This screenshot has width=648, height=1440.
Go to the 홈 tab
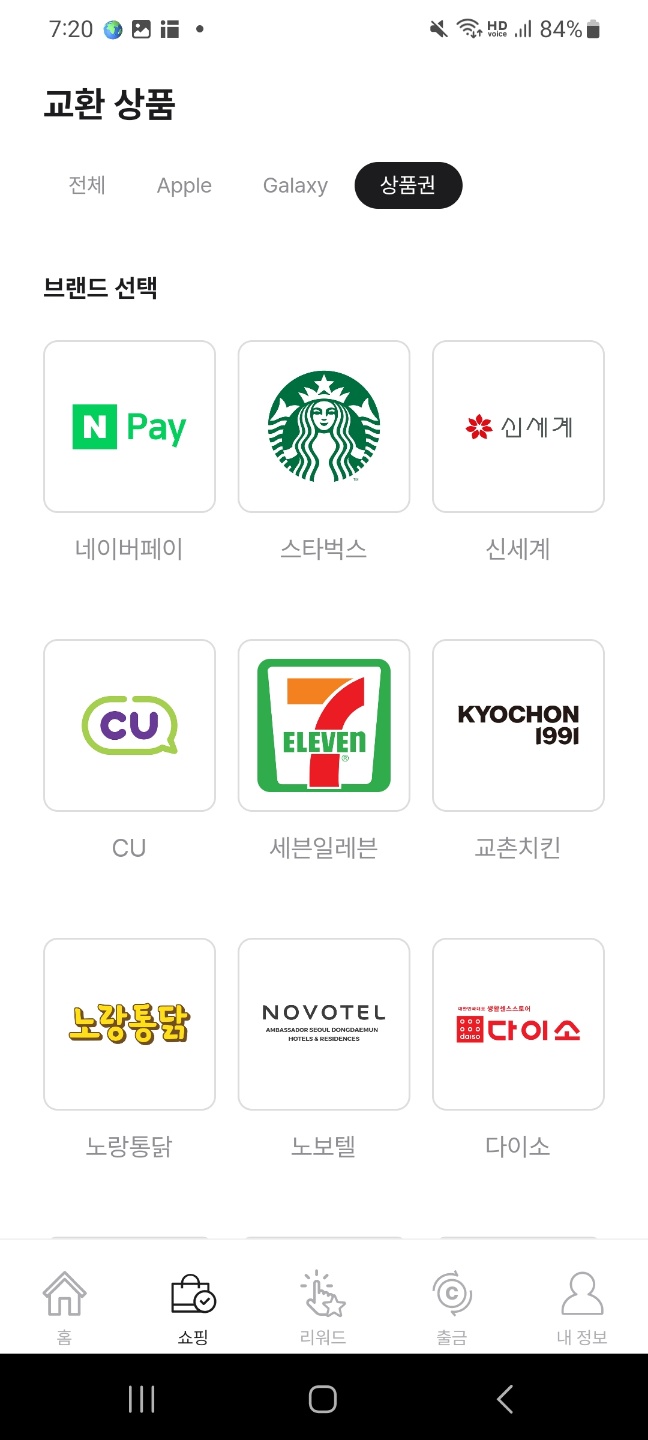(x=64, y=1307)
